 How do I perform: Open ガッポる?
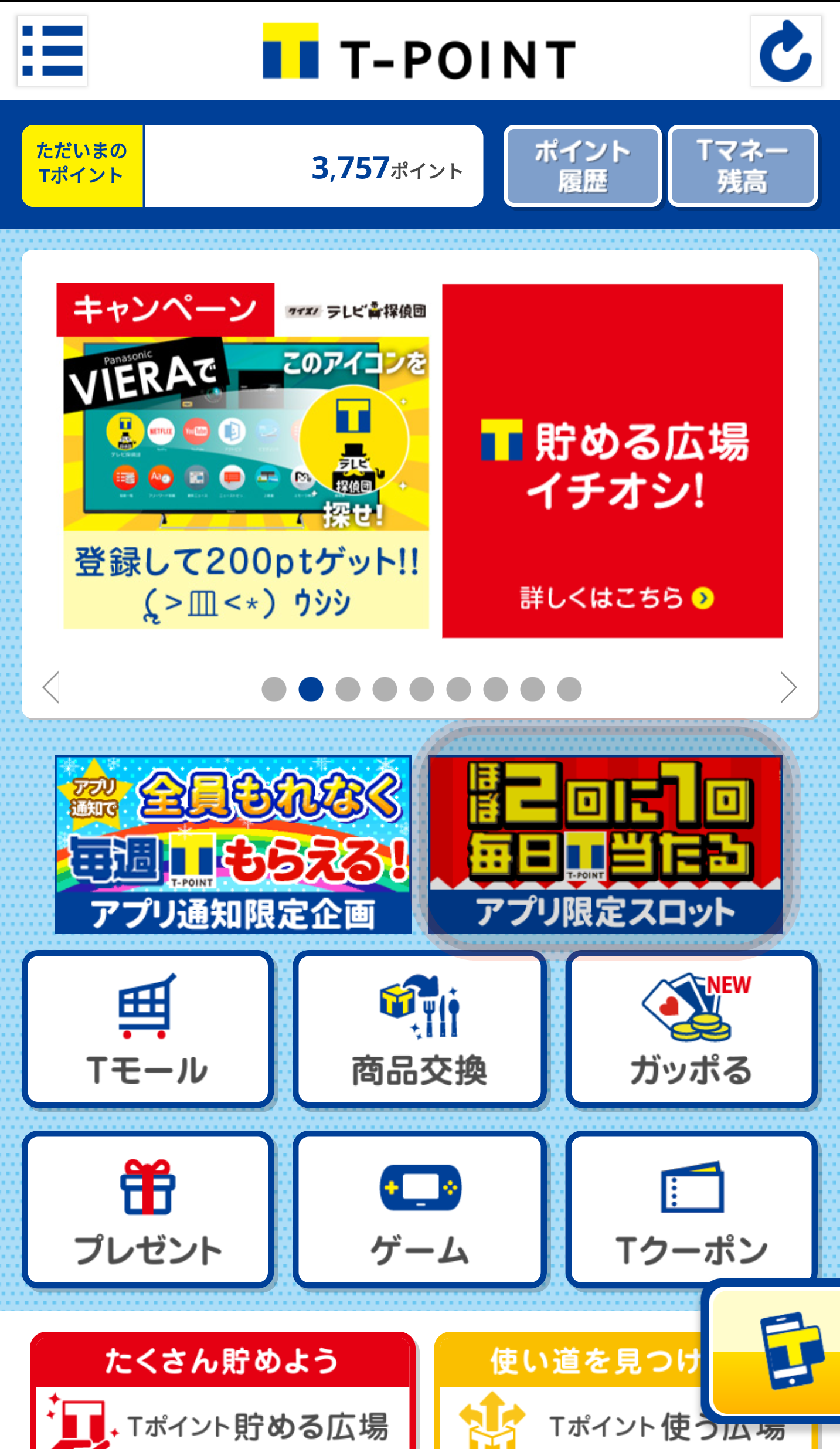coord(692,1029)
